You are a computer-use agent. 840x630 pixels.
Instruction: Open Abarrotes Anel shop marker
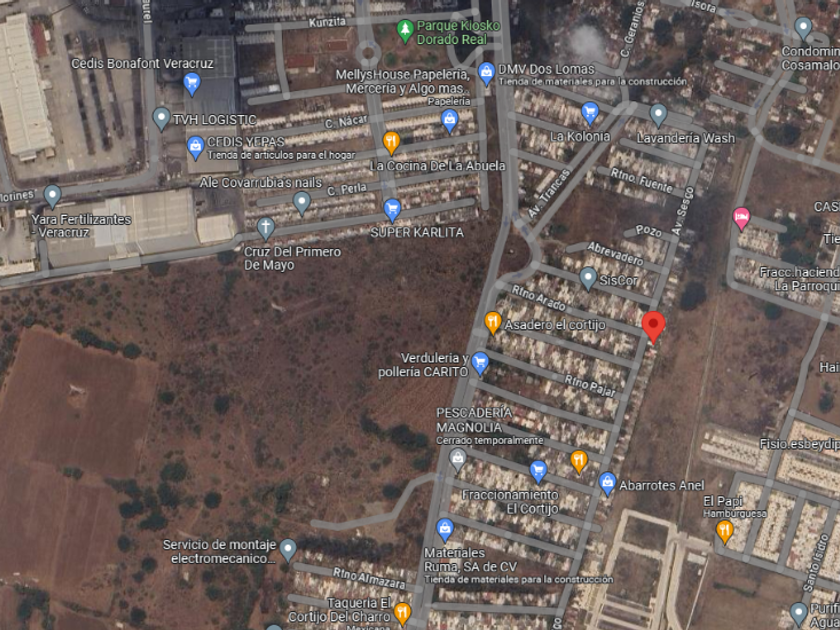(607, 484)
